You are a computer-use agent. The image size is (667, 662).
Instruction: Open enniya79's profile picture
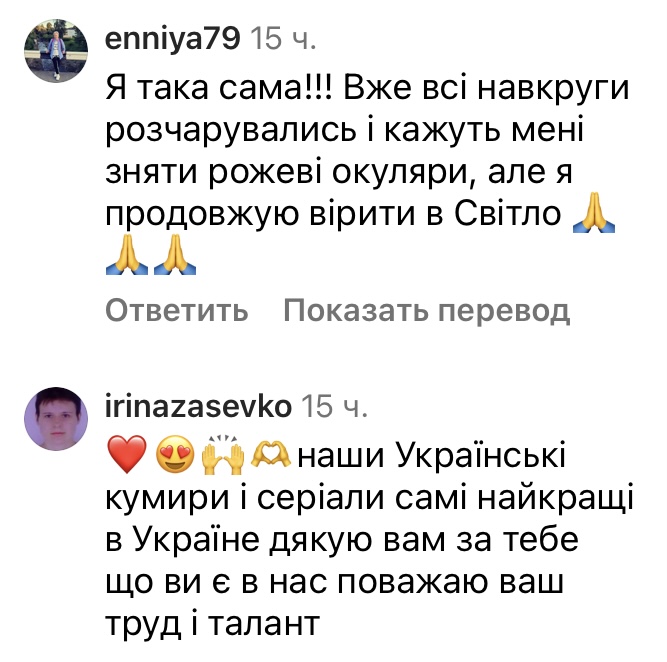[53, 52]
